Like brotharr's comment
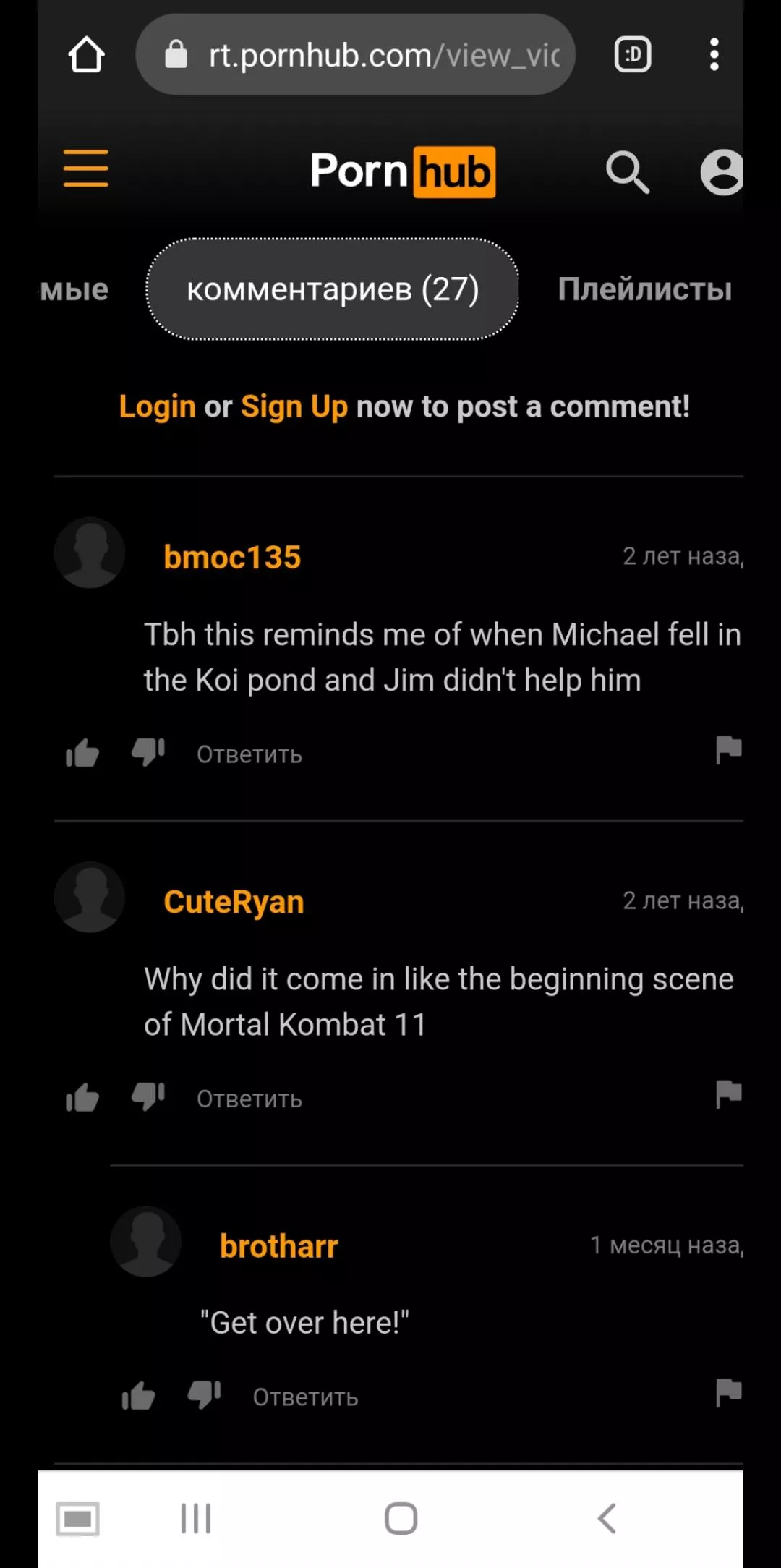This screenshot has height=1568, width=781. tap(138, 1397)
